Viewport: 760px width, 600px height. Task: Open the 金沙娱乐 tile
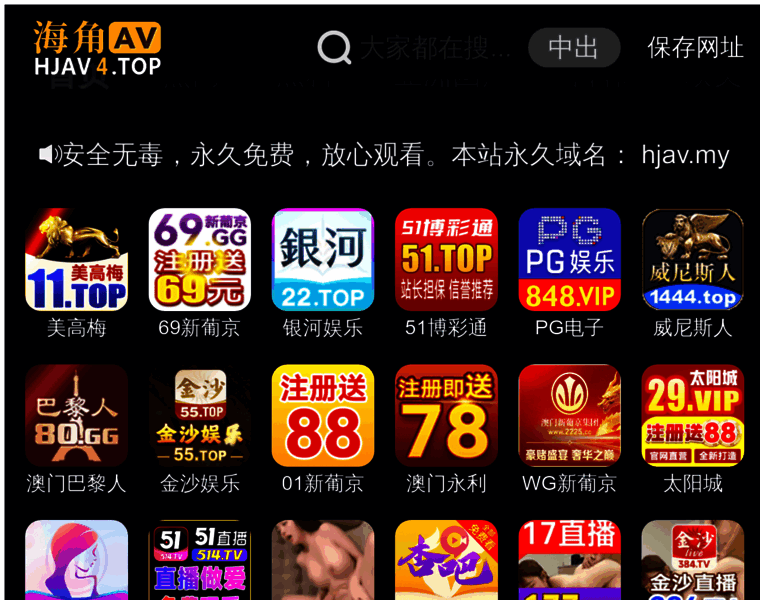point(200,416)
